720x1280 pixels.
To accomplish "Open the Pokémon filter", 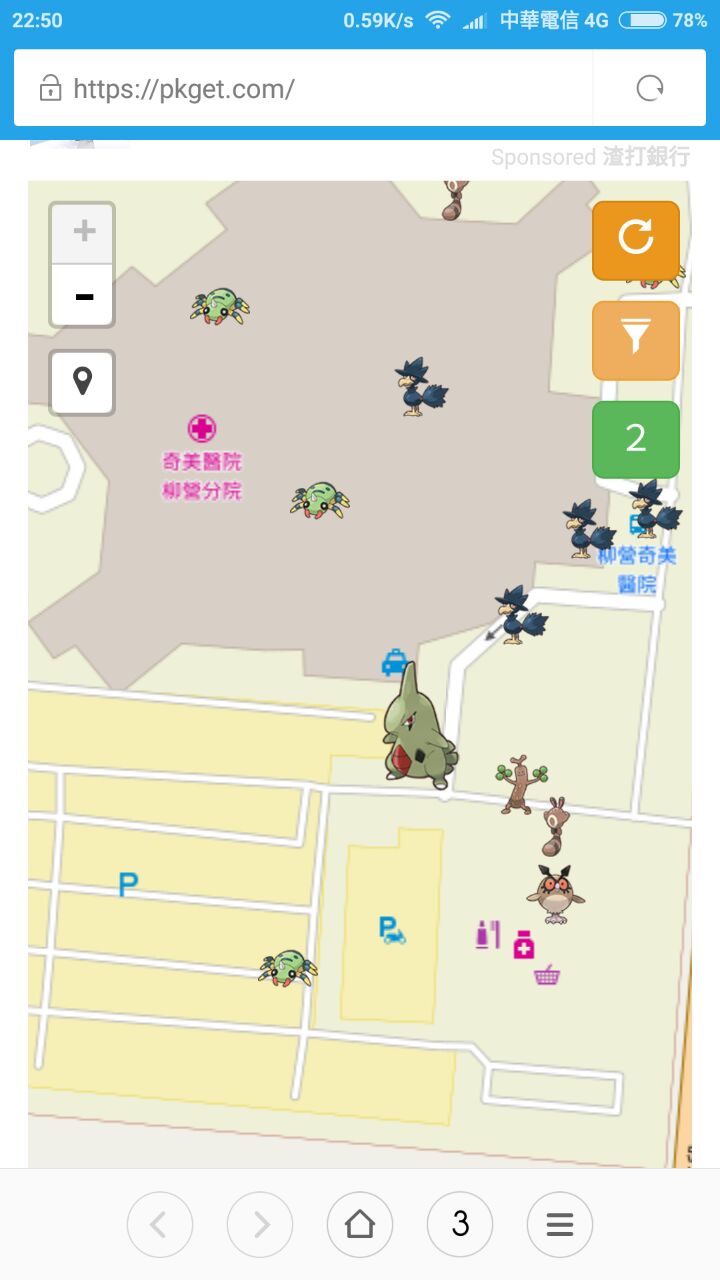I will coord(635,340).
